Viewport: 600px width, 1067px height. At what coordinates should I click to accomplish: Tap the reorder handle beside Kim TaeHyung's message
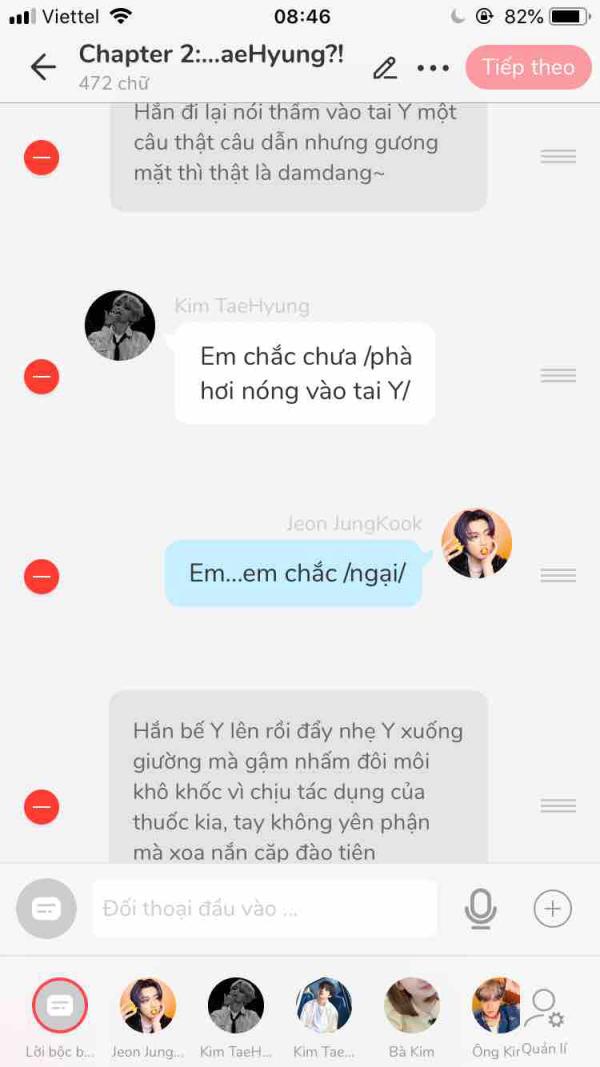coord(558,375)
